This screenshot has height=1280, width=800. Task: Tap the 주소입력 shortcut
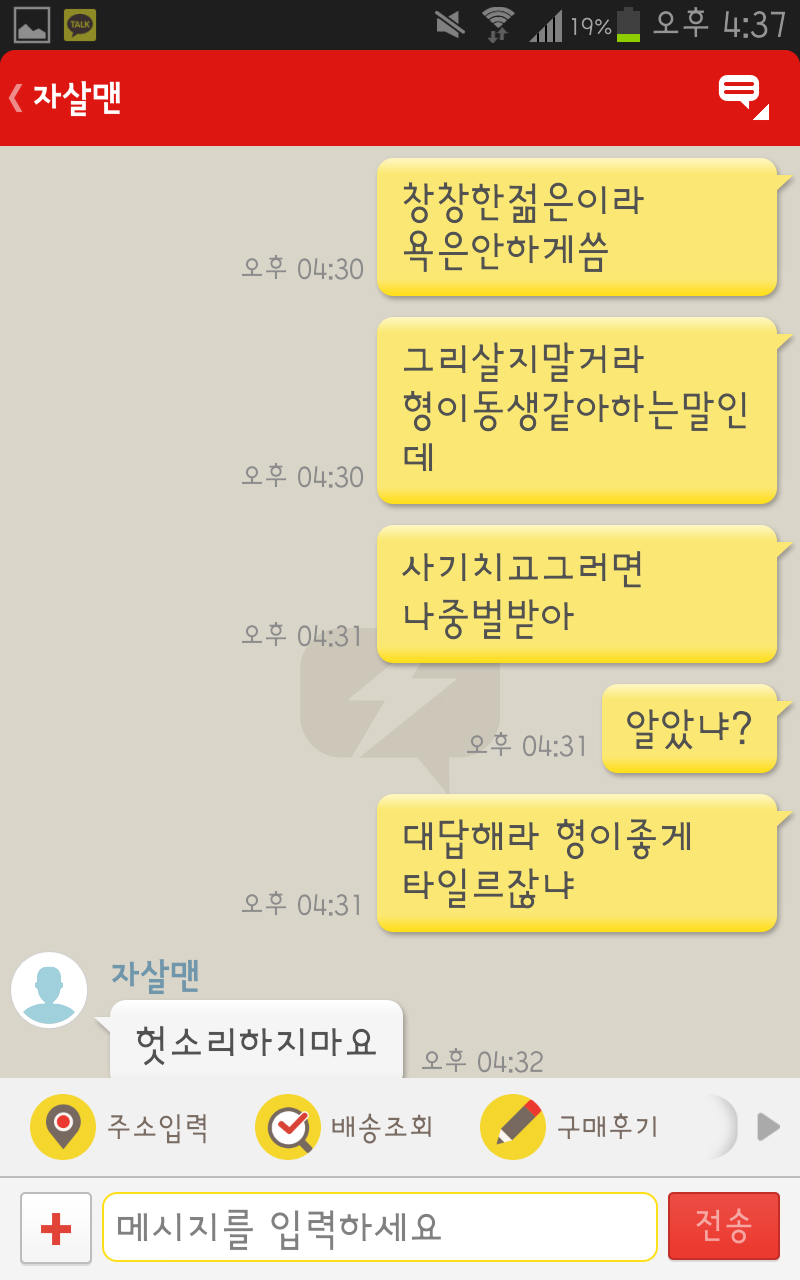point(120,1127)
